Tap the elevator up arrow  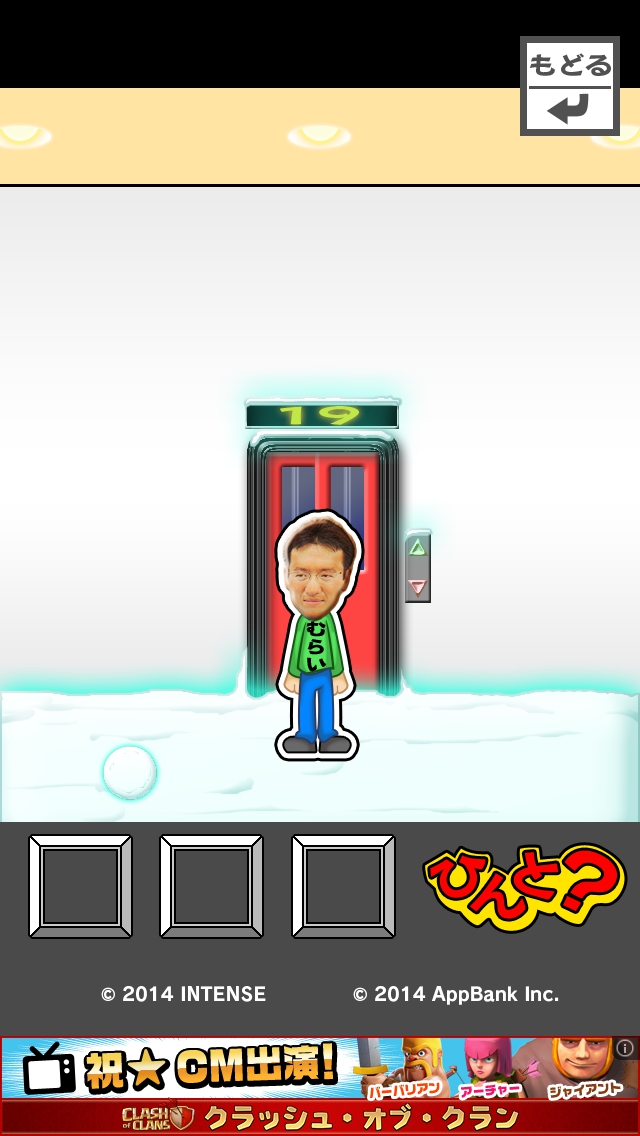pyautogui.click(x=418, y=548)
